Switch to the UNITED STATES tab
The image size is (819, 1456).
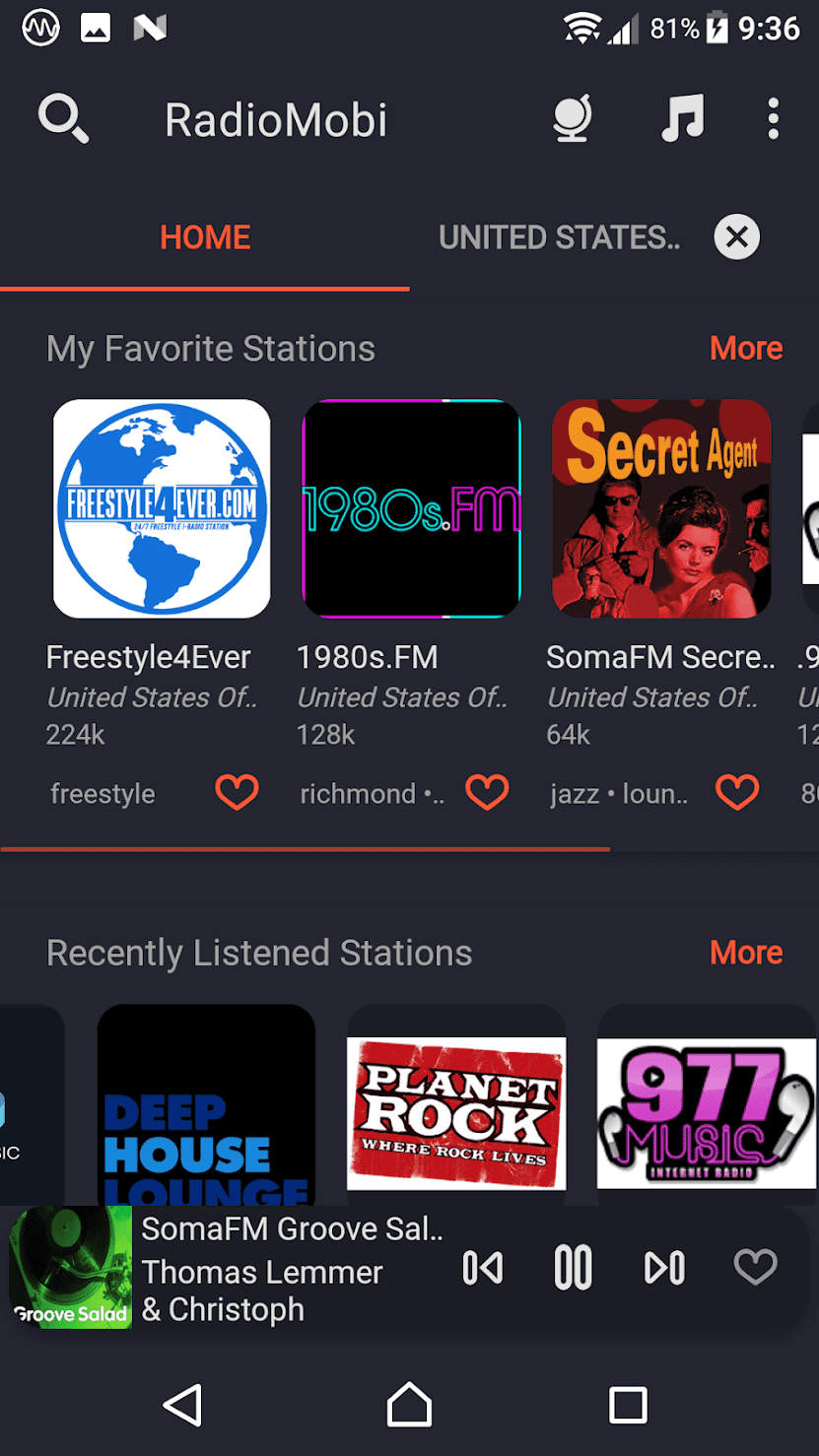pos(559,237)
